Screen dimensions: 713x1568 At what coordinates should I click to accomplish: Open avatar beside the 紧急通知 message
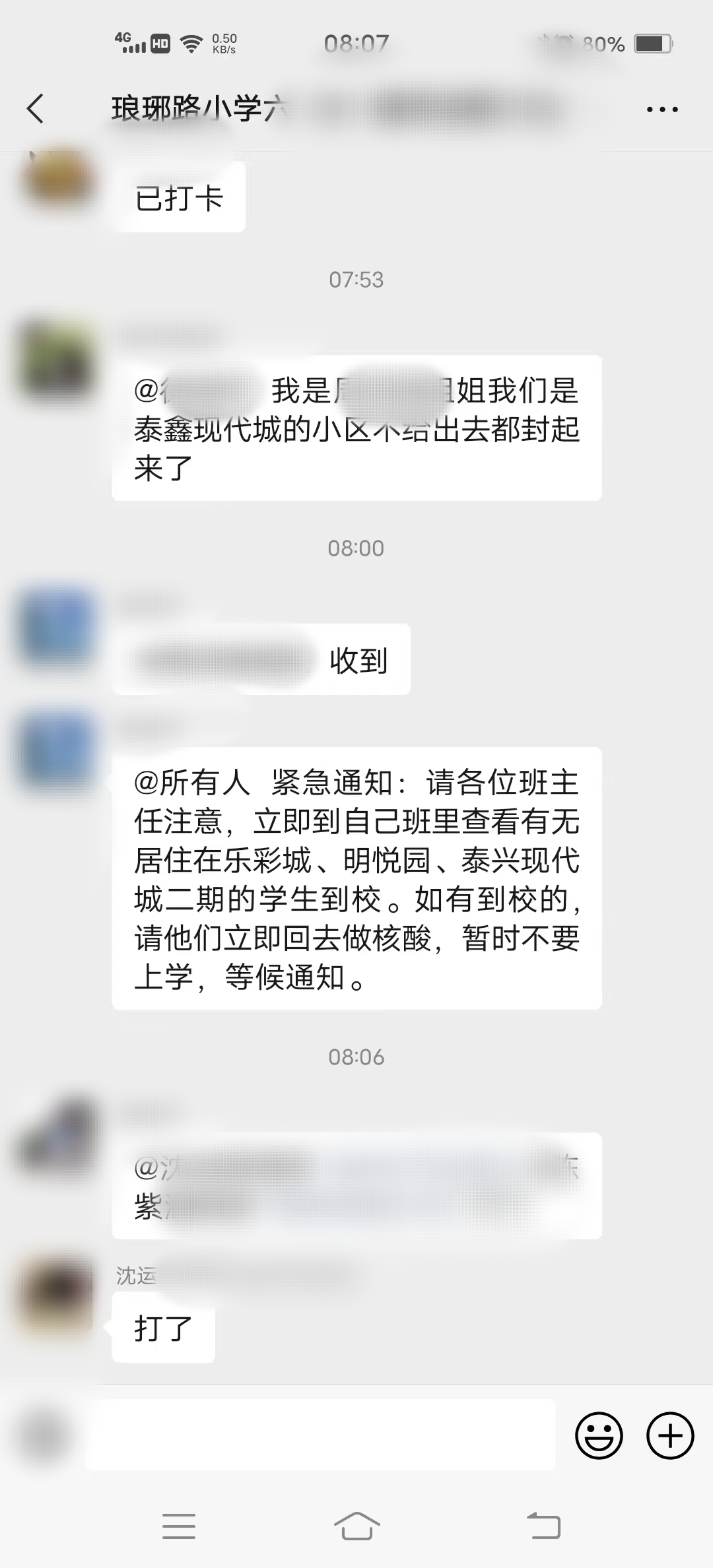[x=57, y=752]
